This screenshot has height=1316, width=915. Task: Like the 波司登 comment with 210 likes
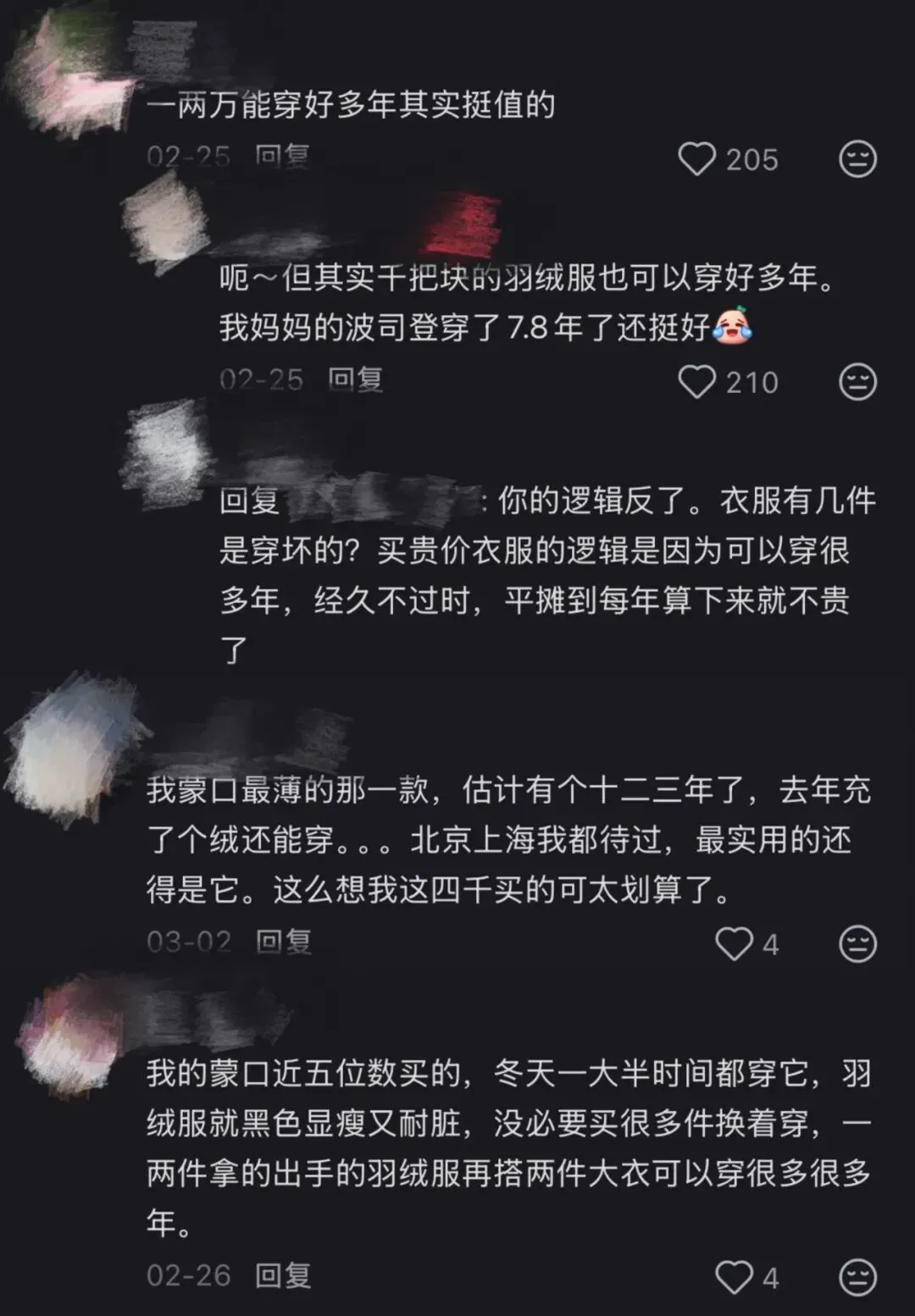pyautogui.click(x=697, y=381)
